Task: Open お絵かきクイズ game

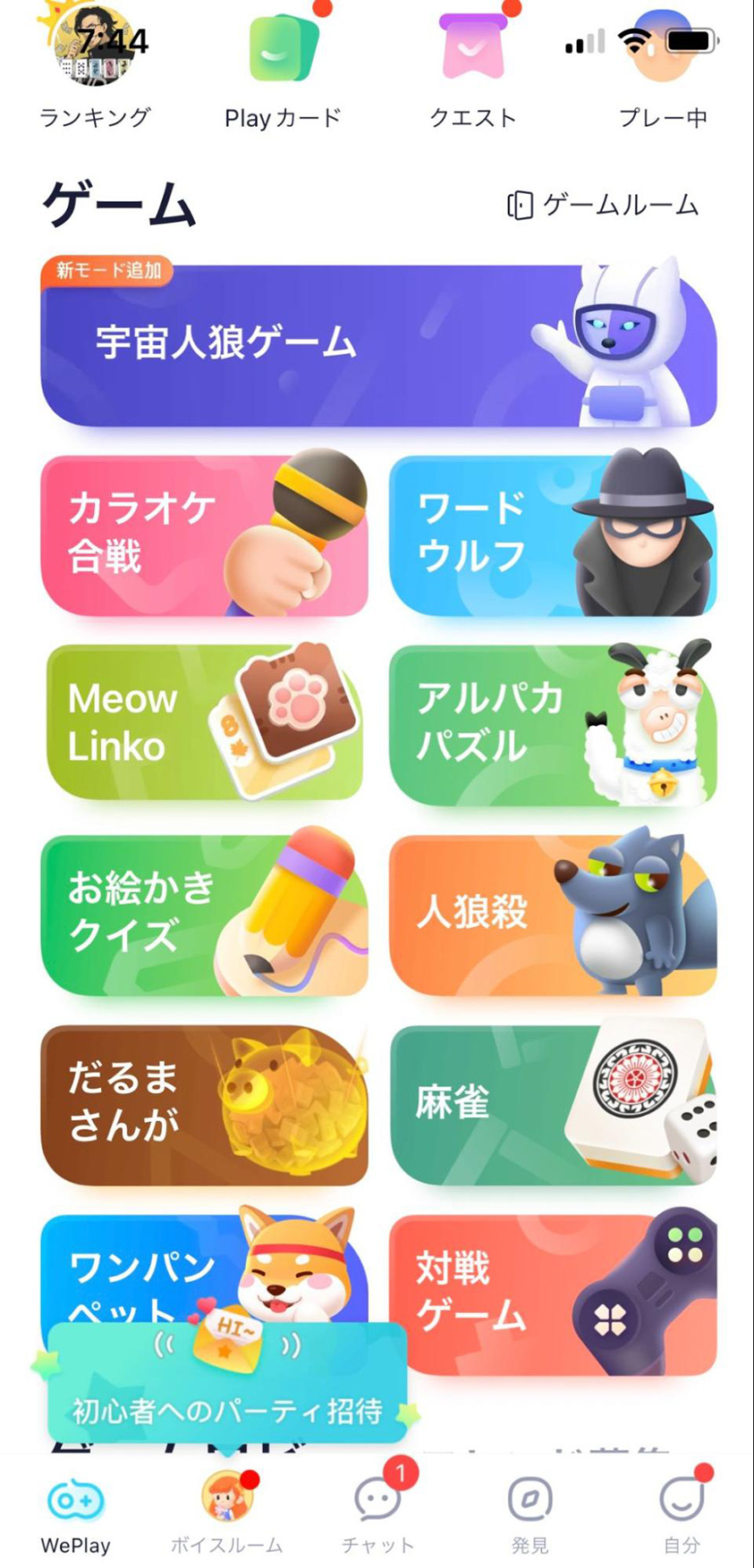Action: pos(204,915)
